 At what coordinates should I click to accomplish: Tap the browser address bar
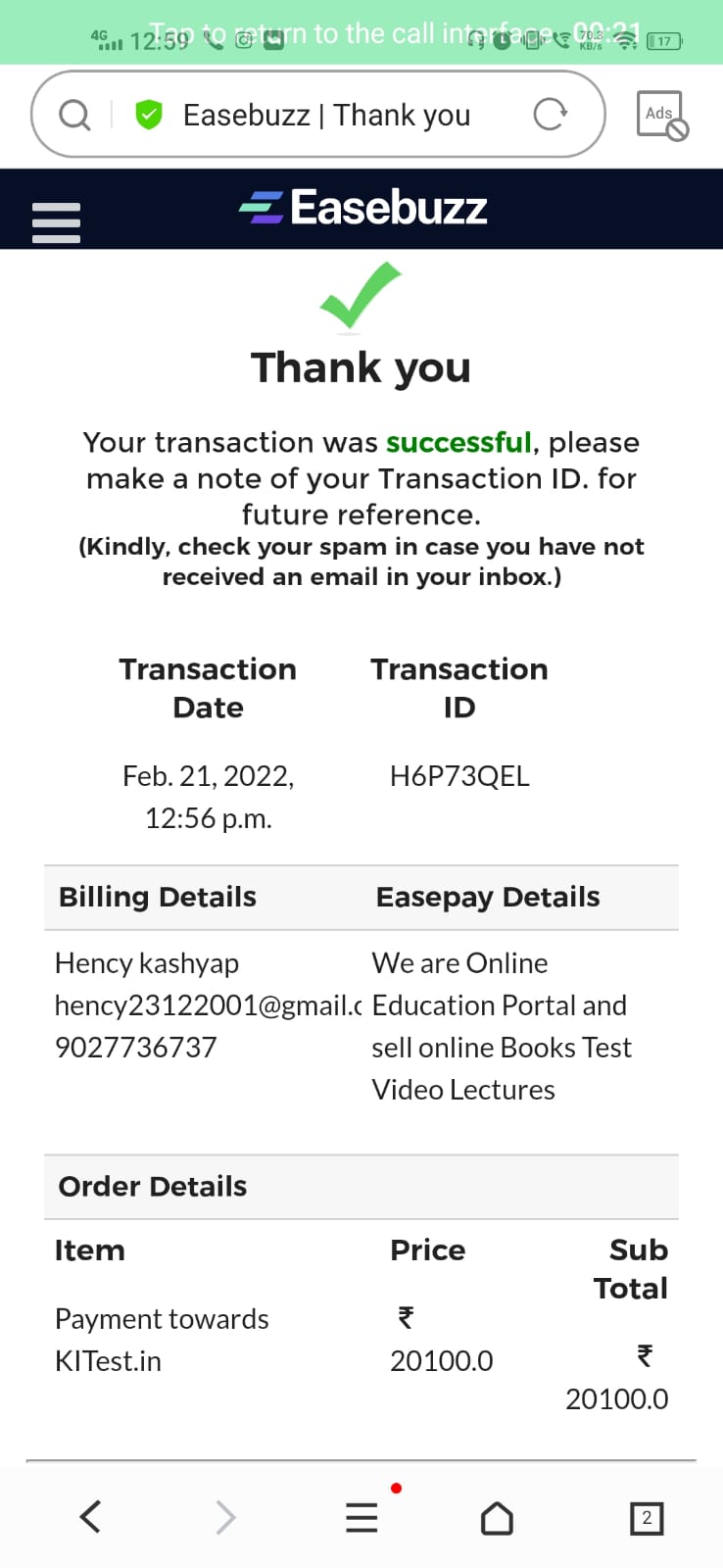click(326, 116)
